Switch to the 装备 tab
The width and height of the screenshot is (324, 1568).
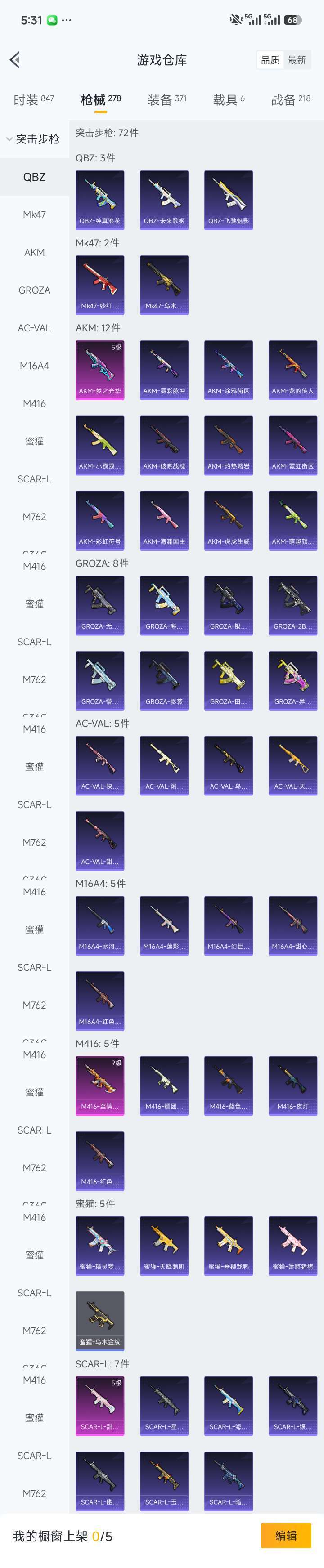[x=167, y=99]
